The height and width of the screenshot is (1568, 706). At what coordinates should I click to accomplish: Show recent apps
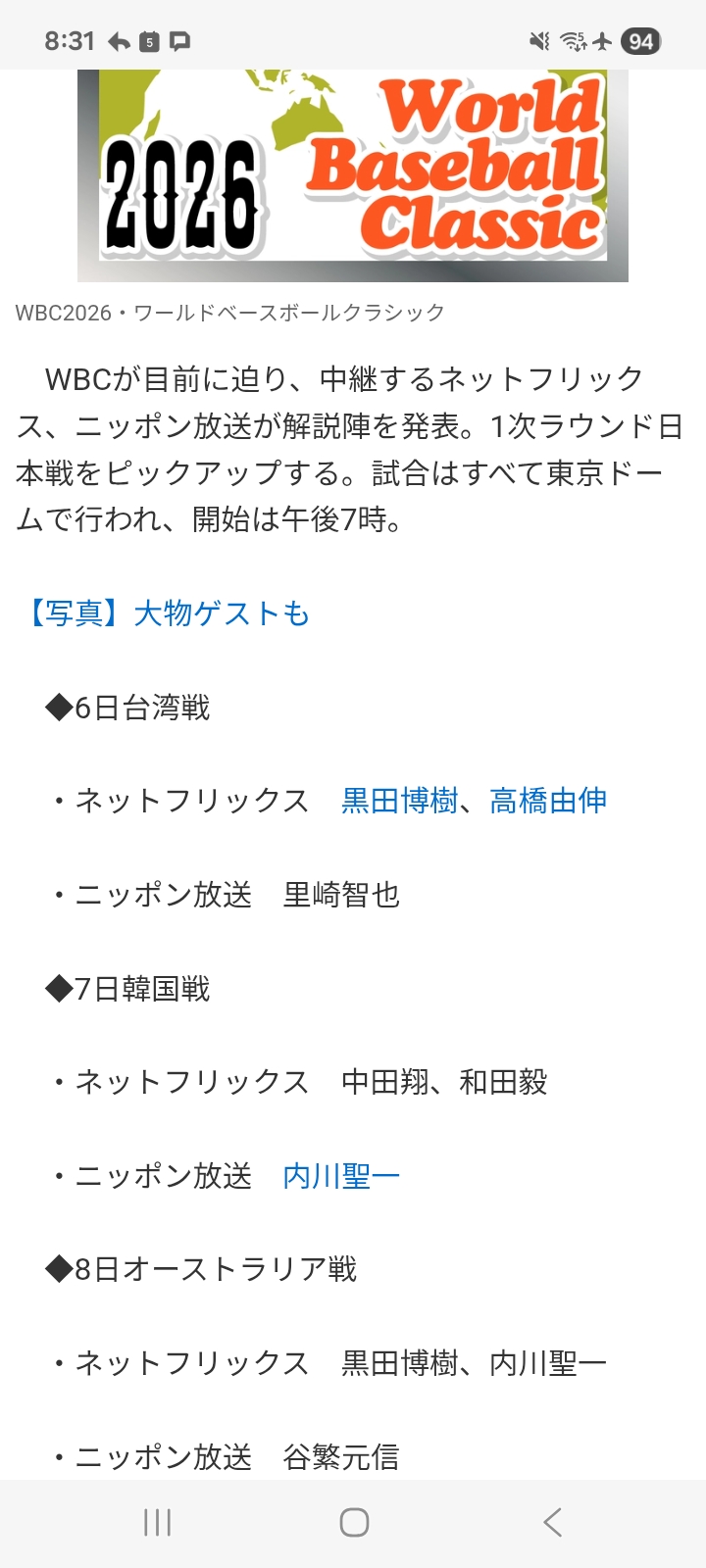157,1522
